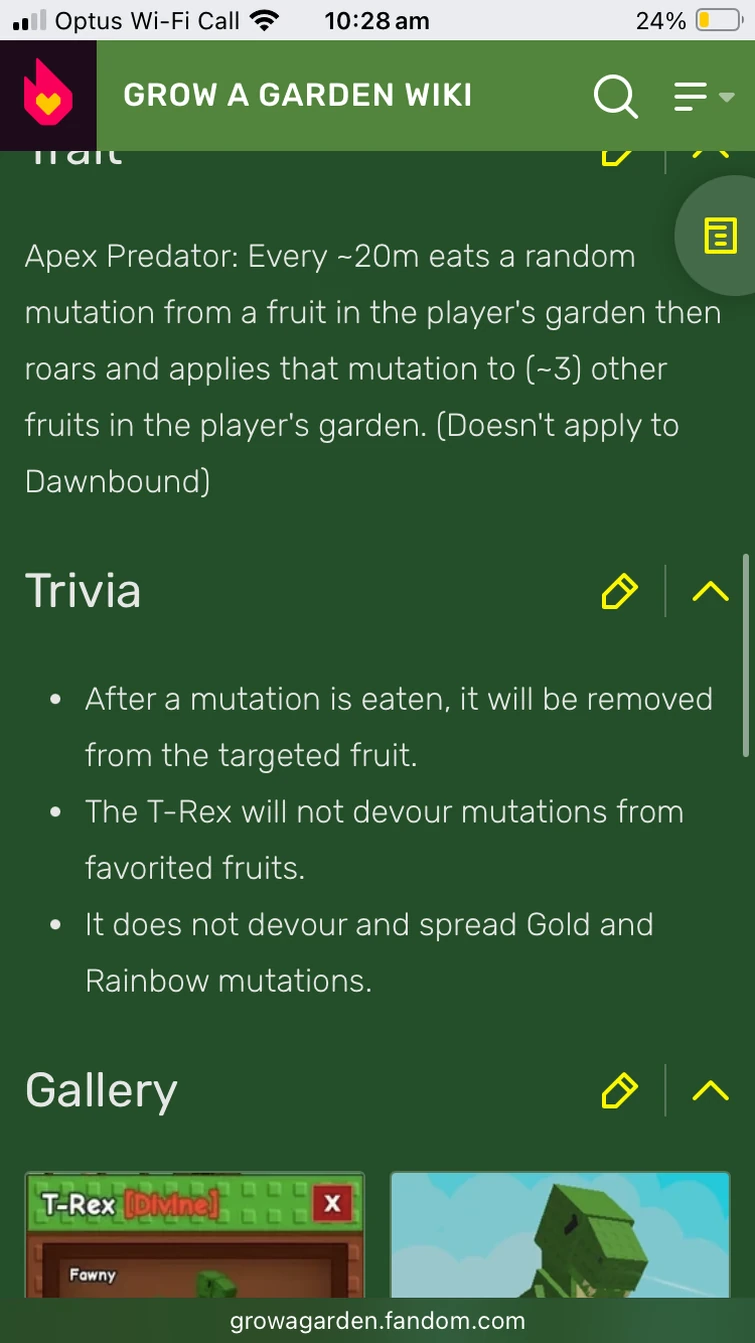The image size is (755, 1343).
Task: Open the table of contents panel
Action: (x=719, y=236)
